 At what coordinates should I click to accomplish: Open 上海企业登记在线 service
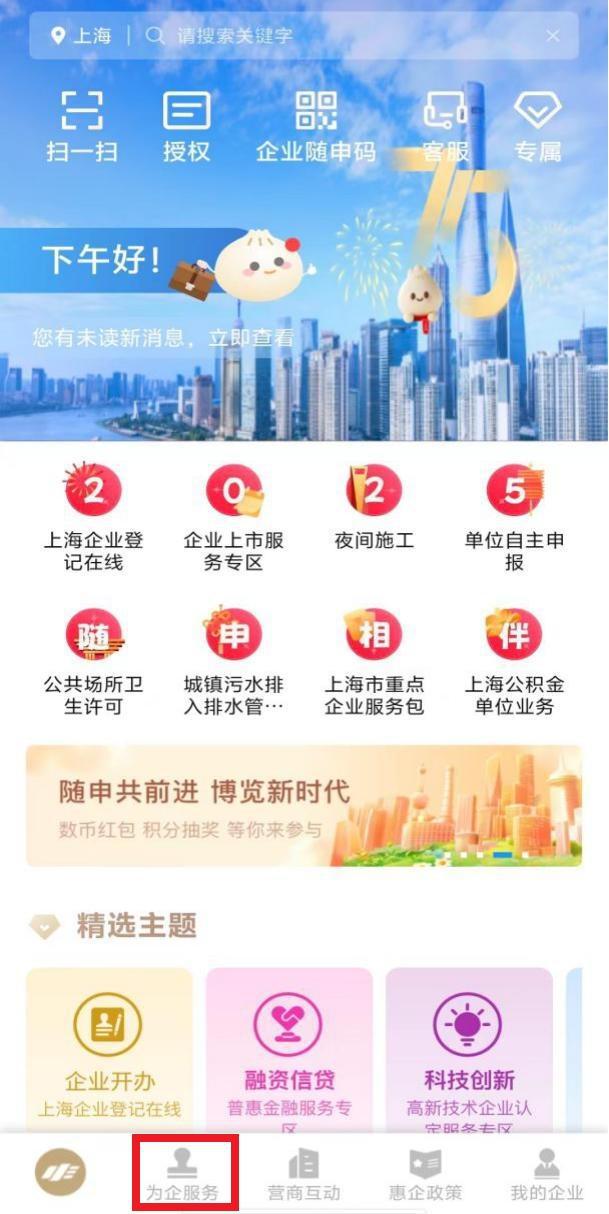pos(93,518)
